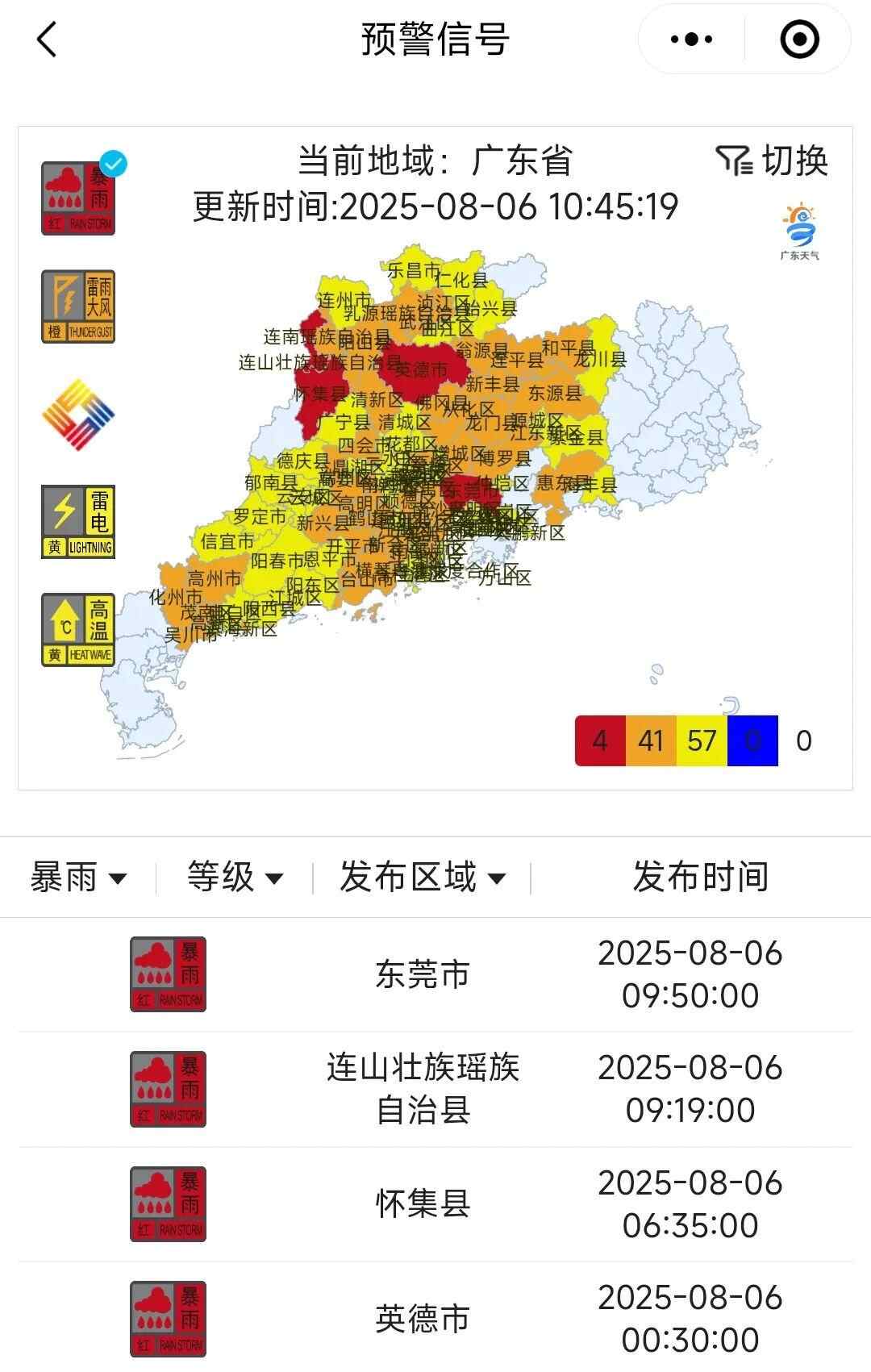This screenshot has width=871, height=1372.
Task: Select the yellow lightning warning icon
Action: click(x=78, y=522)
